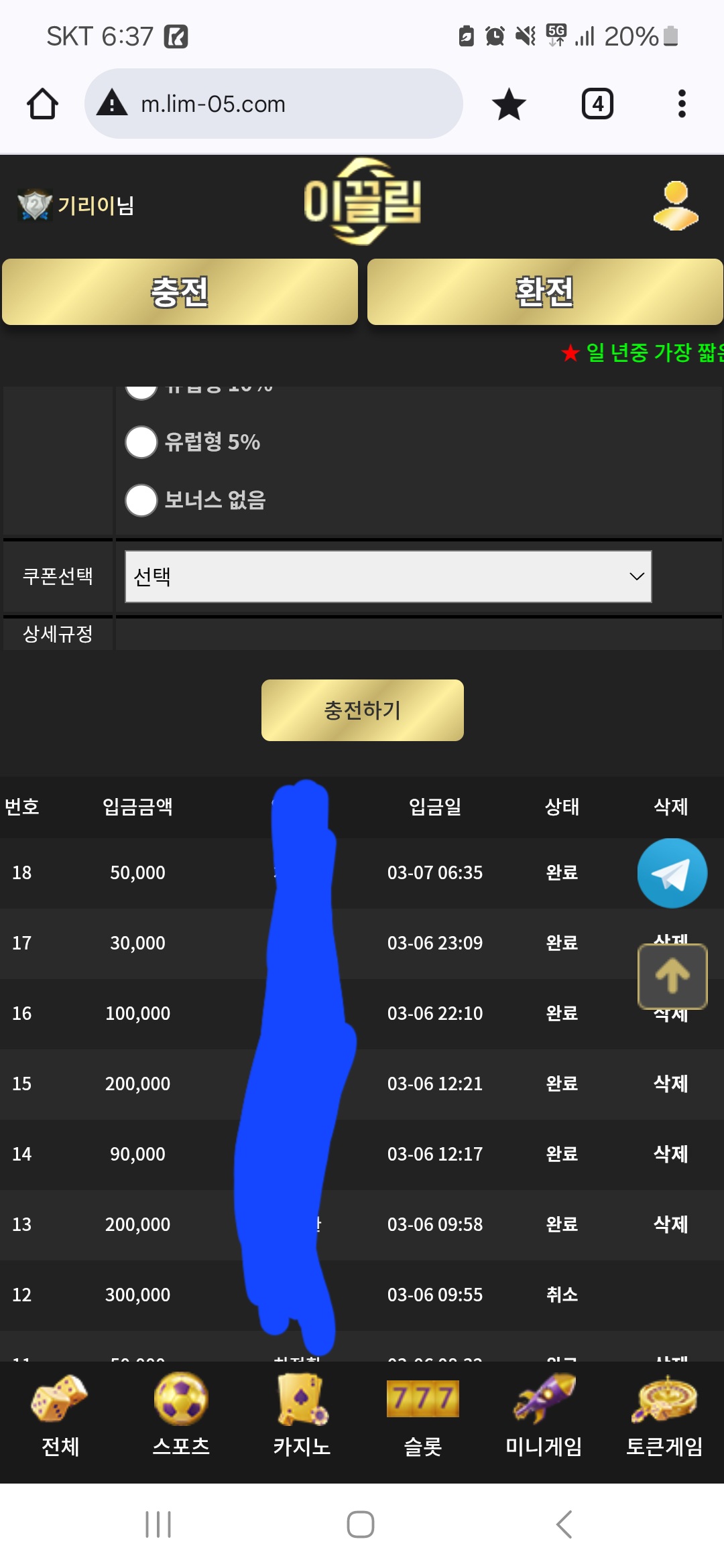Switch to the 충전 tab
Screen dimensions: 724x1568
(180, 292)
